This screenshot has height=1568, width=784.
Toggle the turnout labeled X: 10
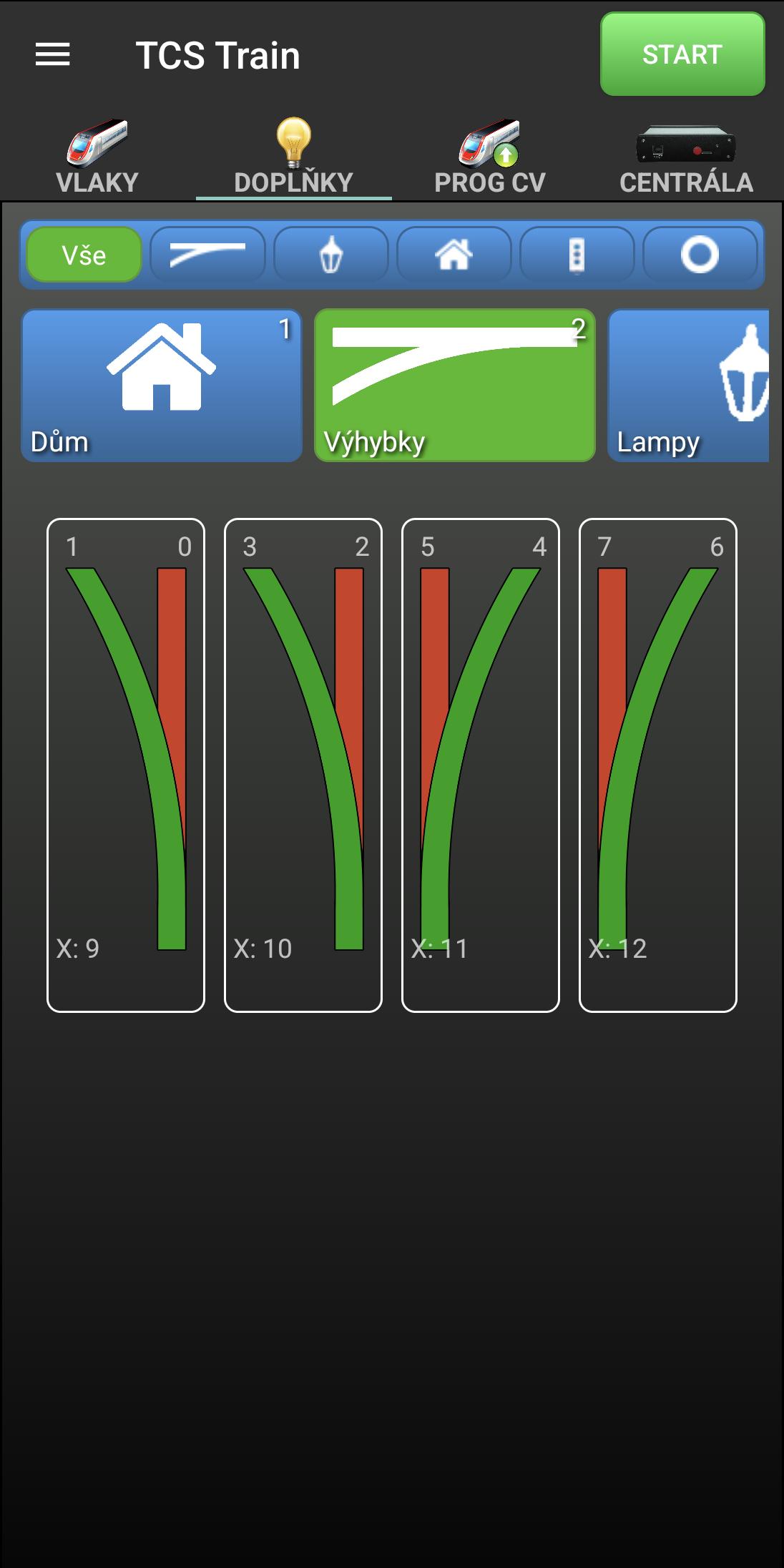(x=303, y=765)
